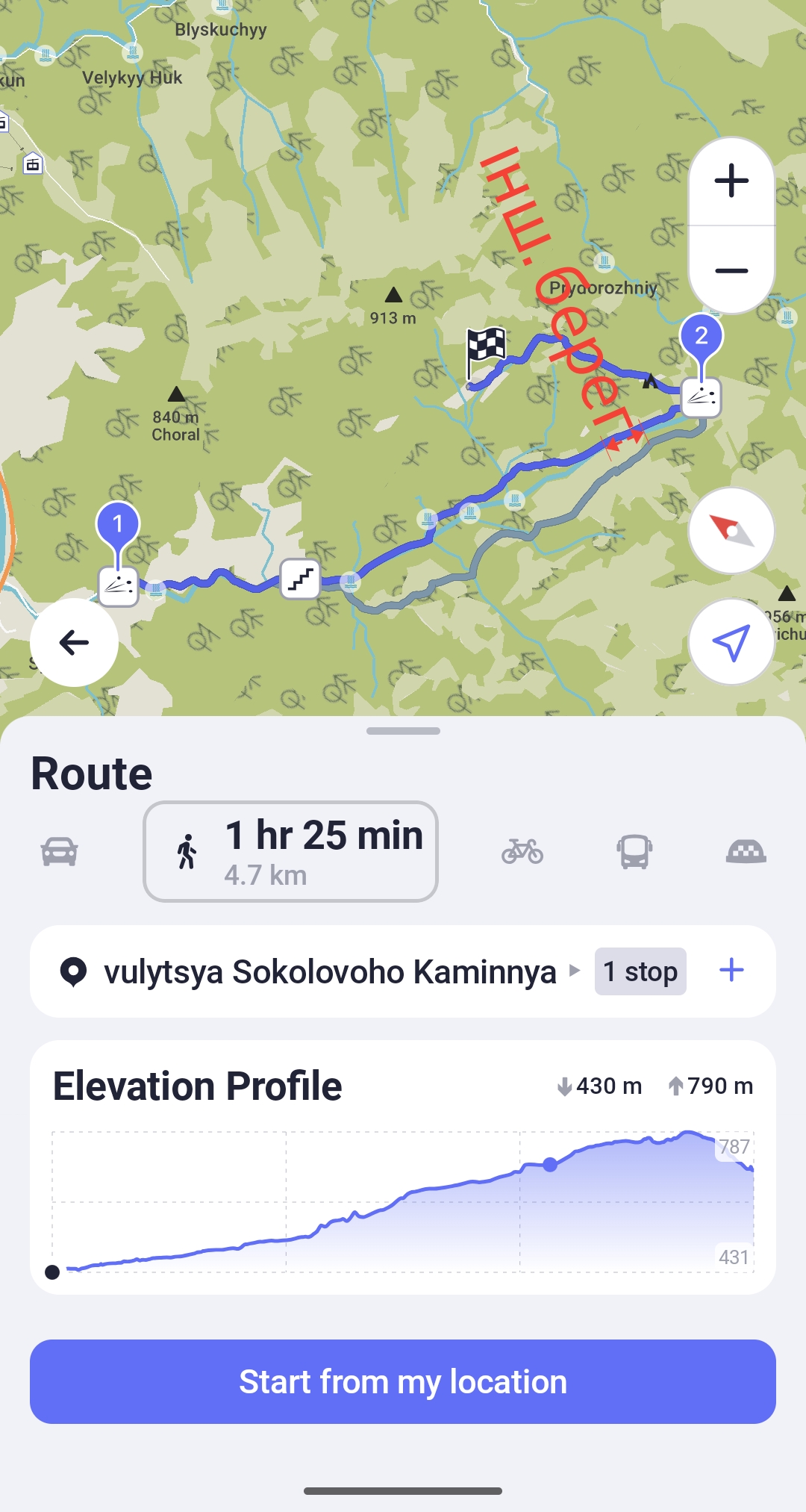Go back with the arrow button
Viewport: 806px width, 1512px height.
click(x=74, y=642)
